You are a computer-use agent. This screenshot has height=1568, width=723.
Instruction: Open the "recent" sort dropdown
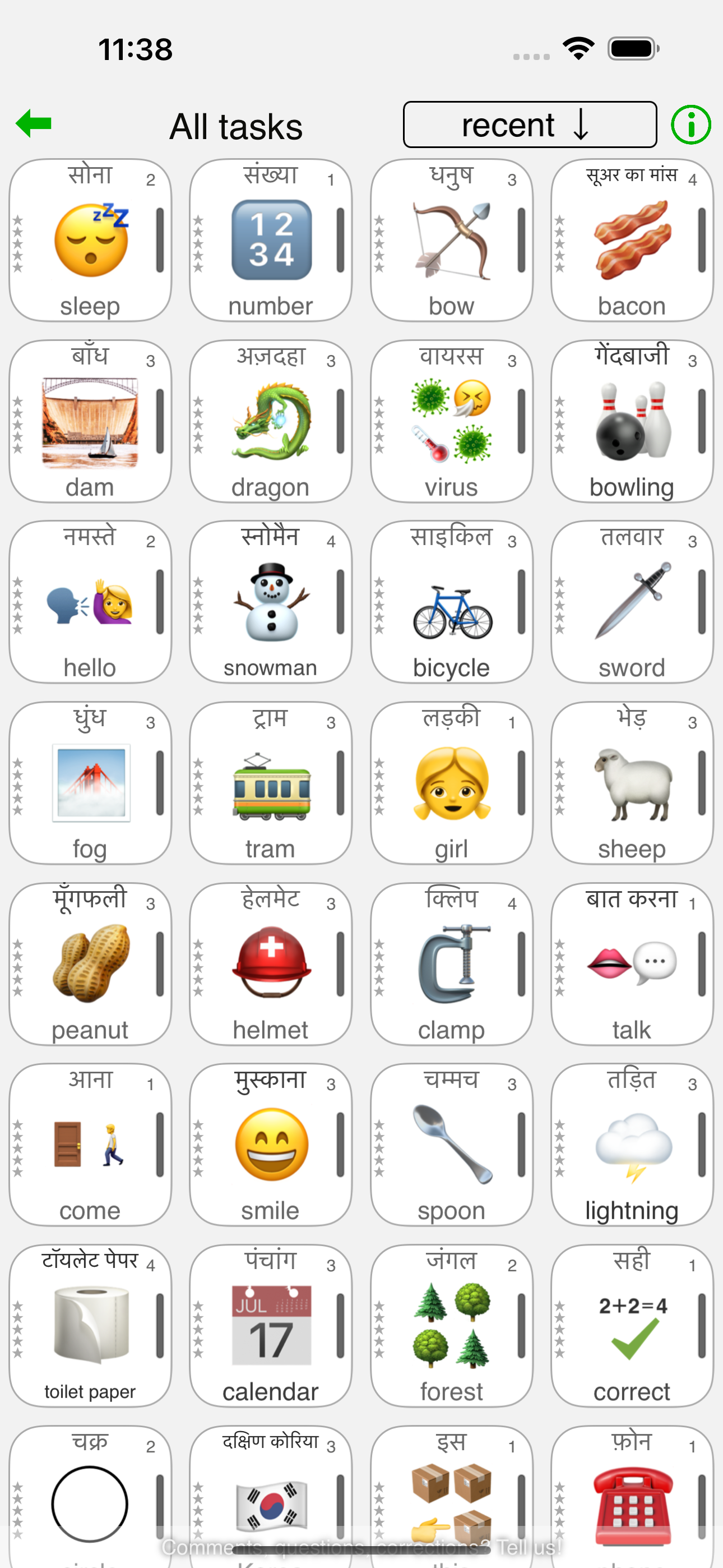coord(529,125)
